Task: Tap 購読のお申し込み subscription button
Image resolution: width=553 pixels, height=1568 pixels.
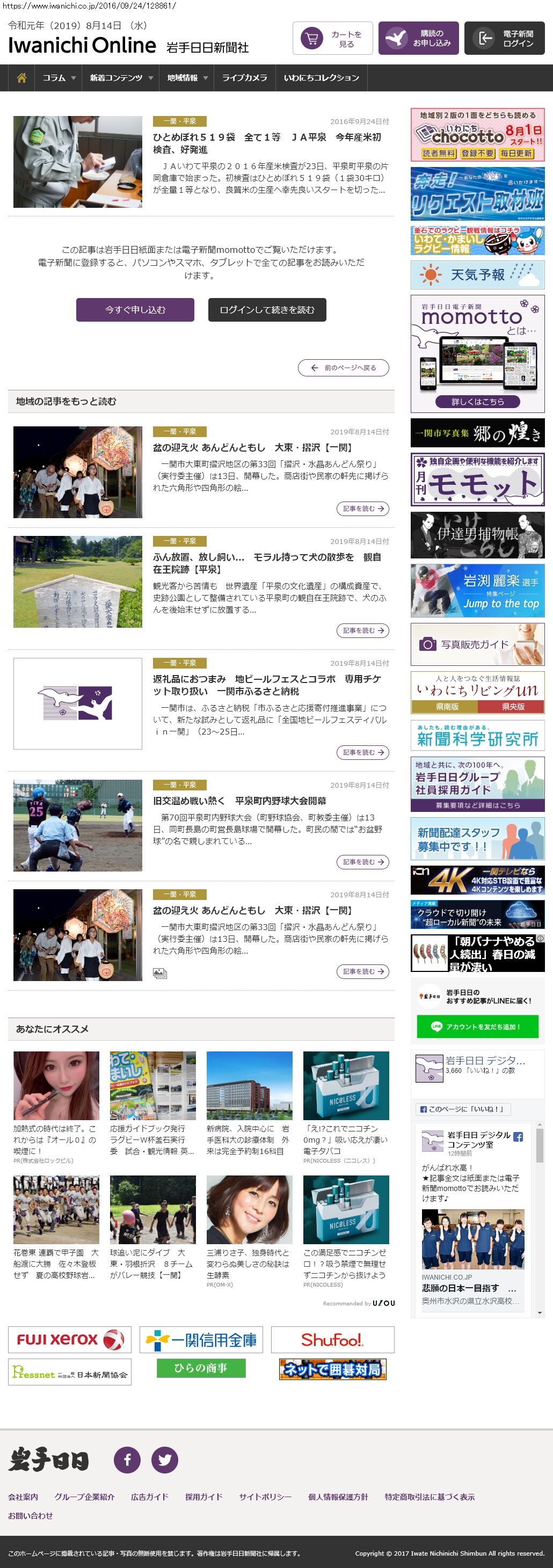Action: pos(418,38)
